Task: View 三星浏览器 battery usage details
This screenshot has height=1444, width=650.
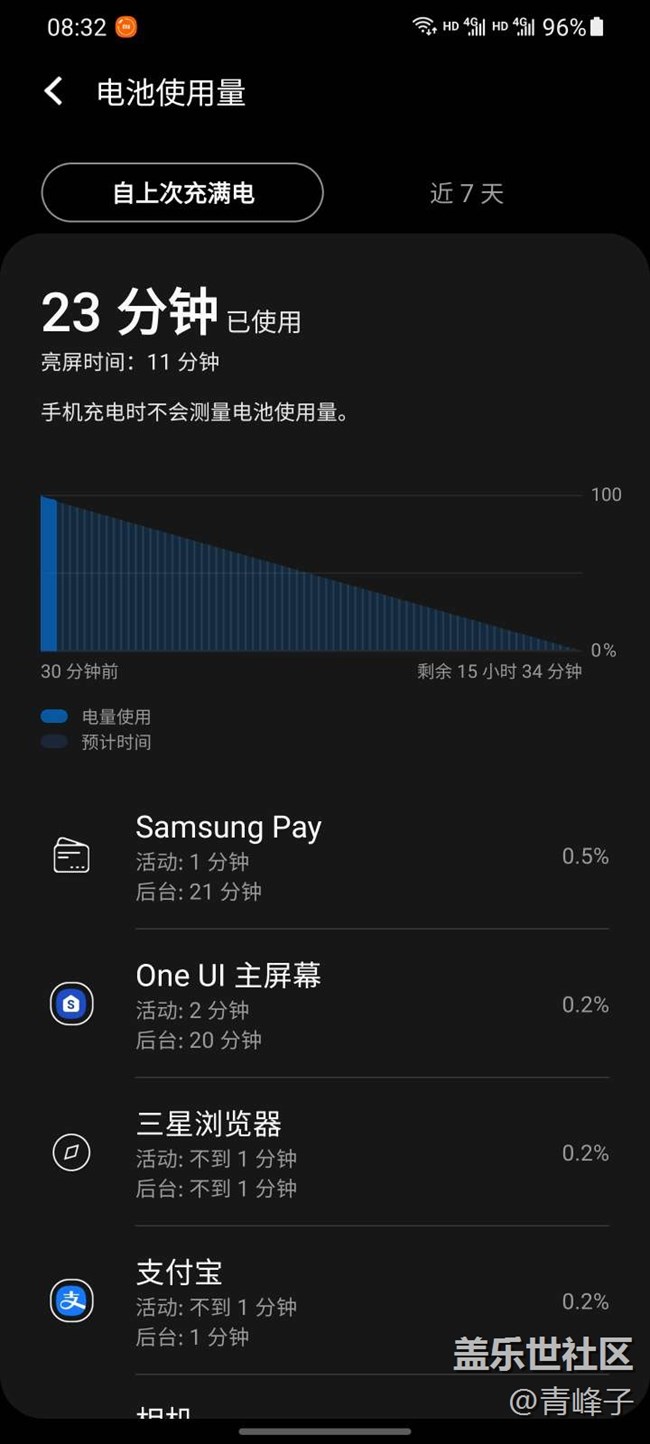Action: pos(325,1152)
